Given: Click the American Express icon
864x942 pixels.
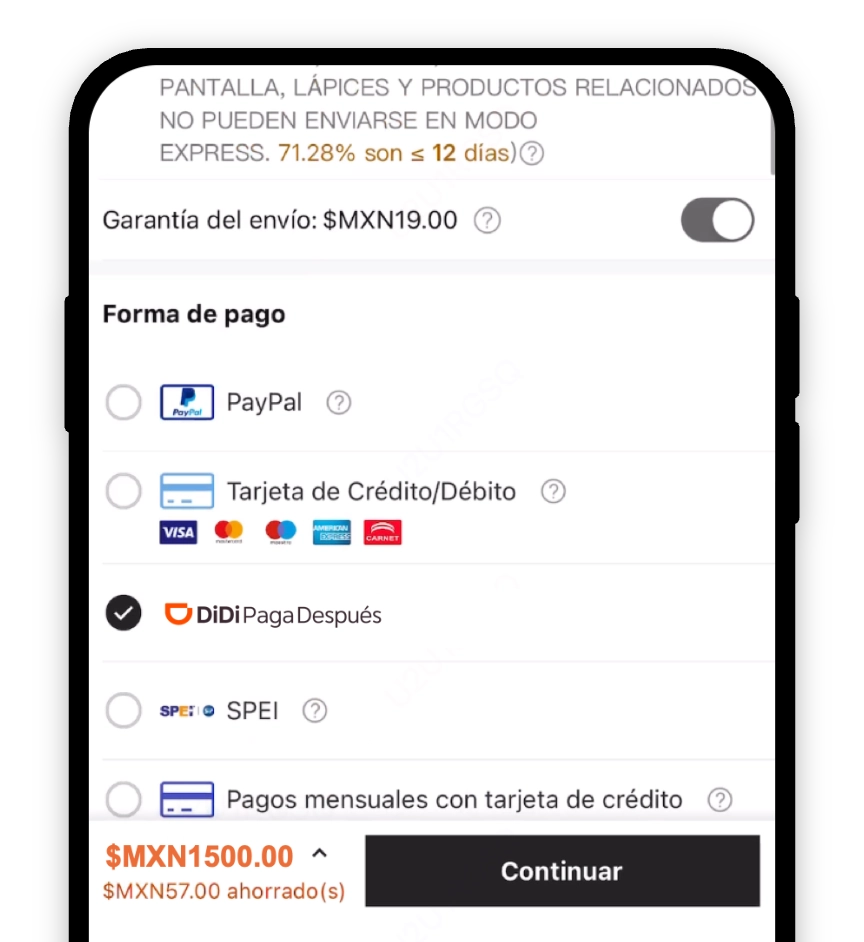Looking at the screenshot, I should pos(331,531).
